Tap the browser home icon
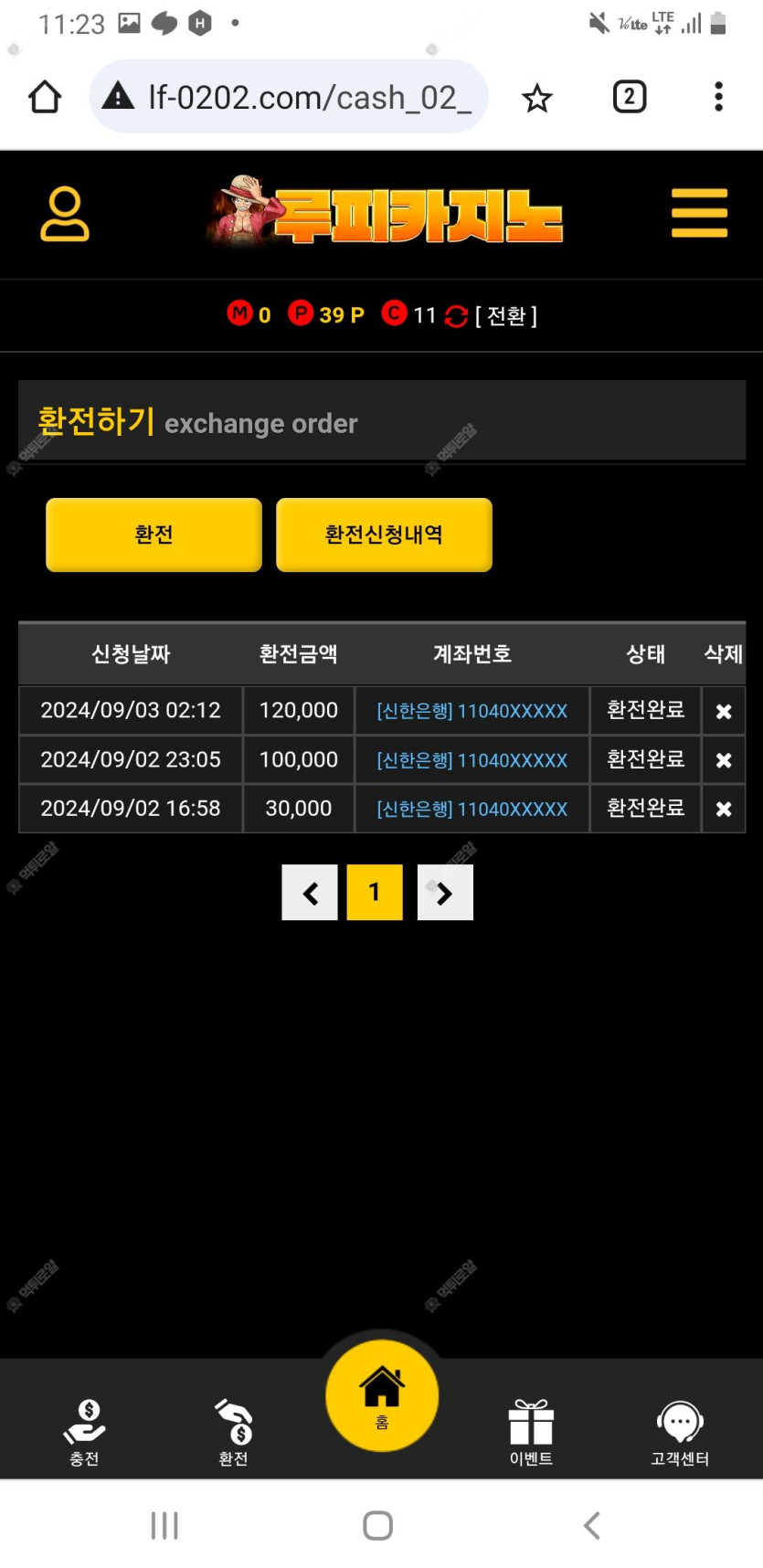Viewport: 763px width, 1568px height. pyautogui.click(x=45, y=97)
